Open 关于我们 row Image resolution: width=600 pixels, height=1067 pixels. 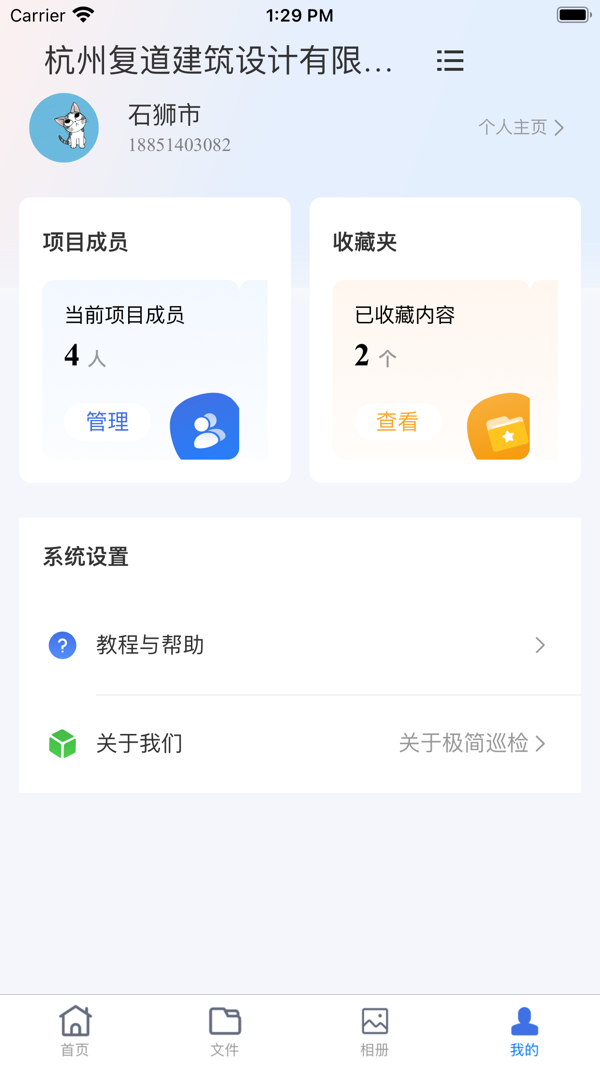pyautogui.click(x=300, y=743)
